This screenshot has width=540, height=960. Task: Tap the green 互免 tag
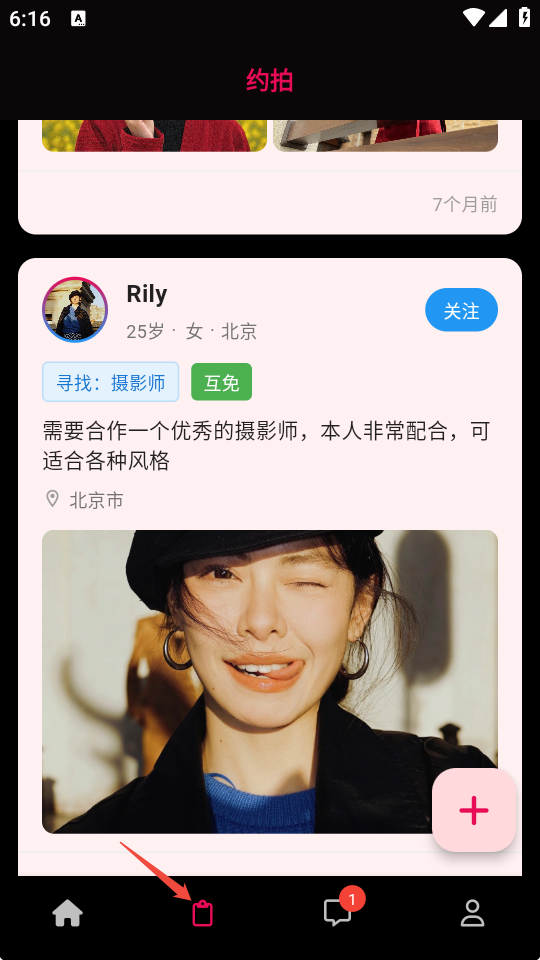(222, 382)
